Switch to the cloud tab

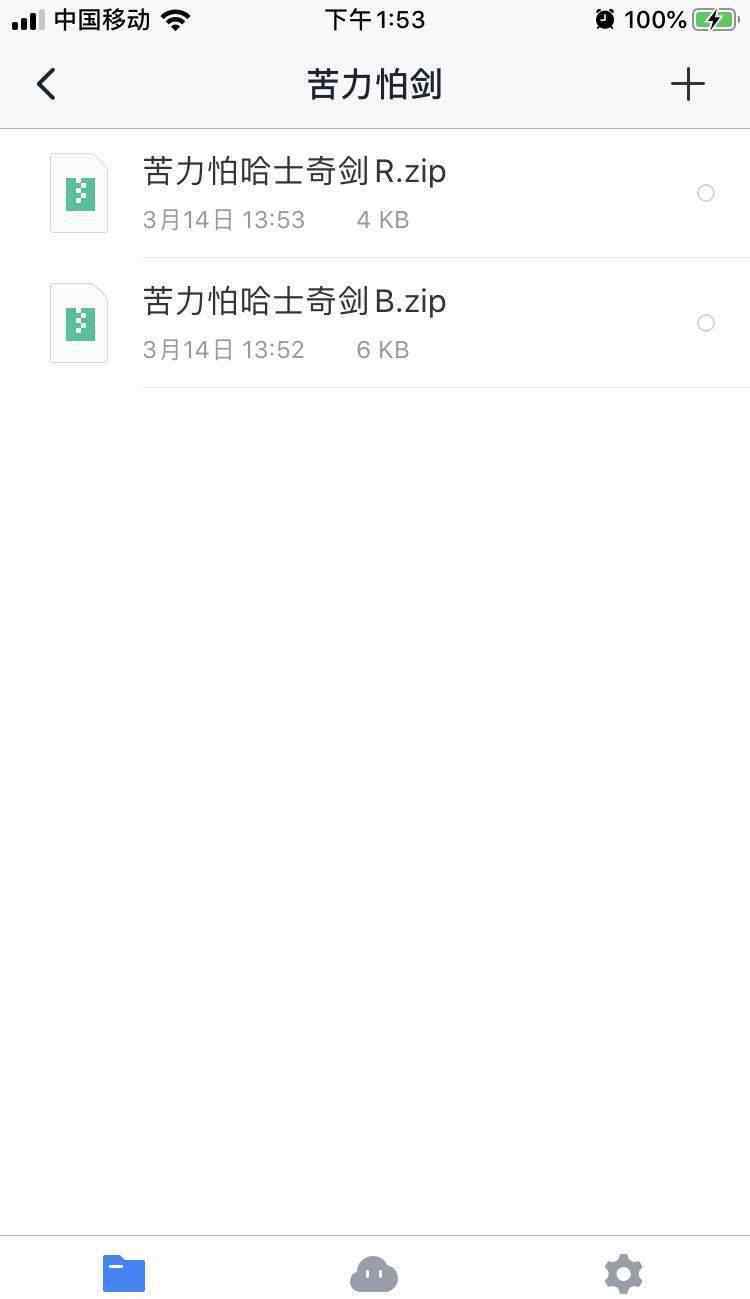[x=374, y=1275]
